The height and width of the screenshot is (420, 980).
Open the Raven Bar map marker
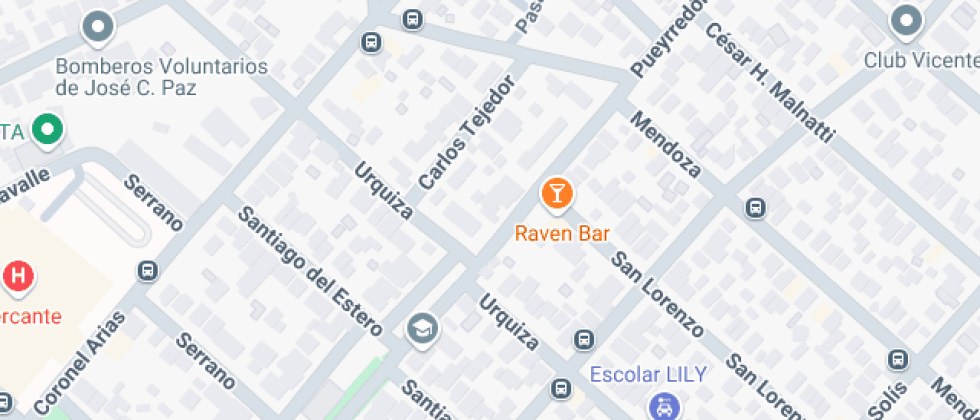[x=556, y=194]
